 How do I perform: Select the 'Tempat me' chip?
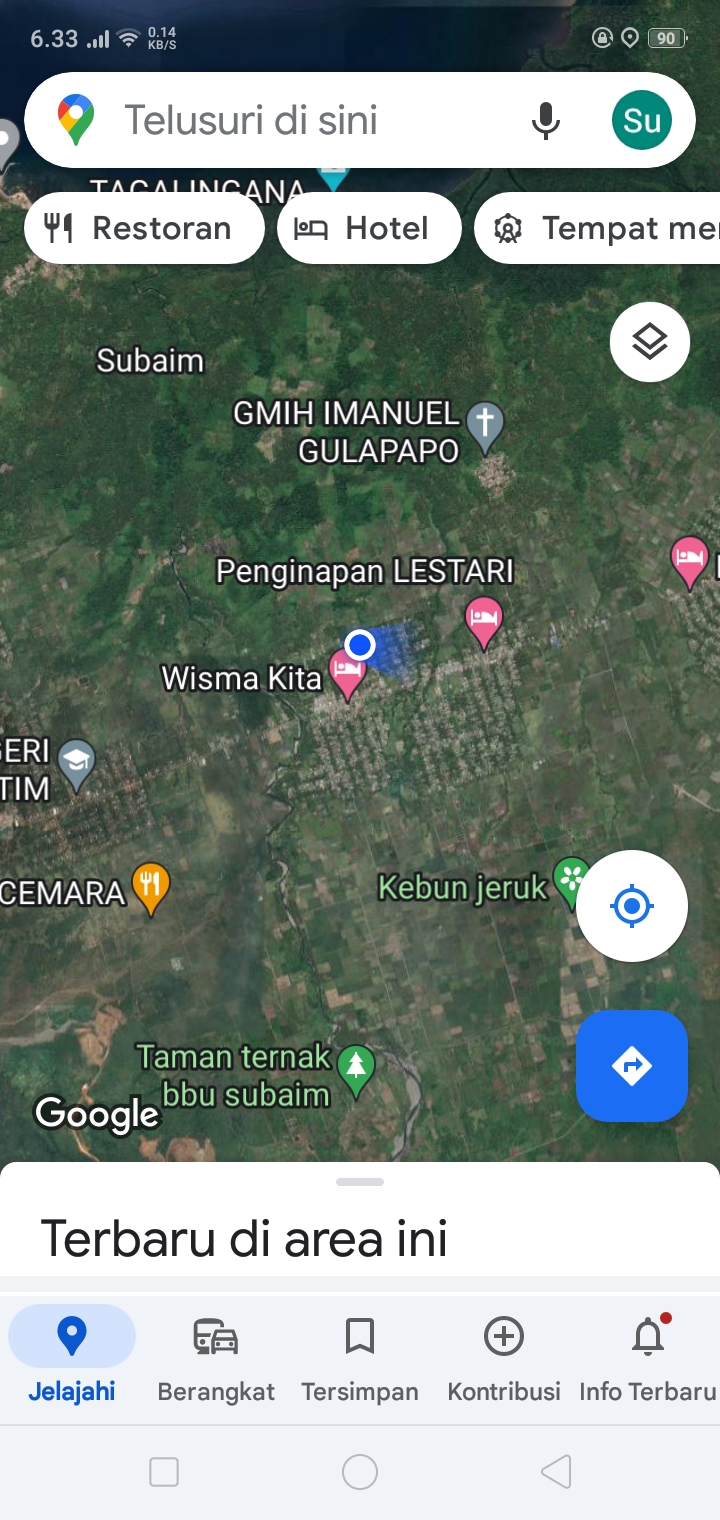[597, 228]
